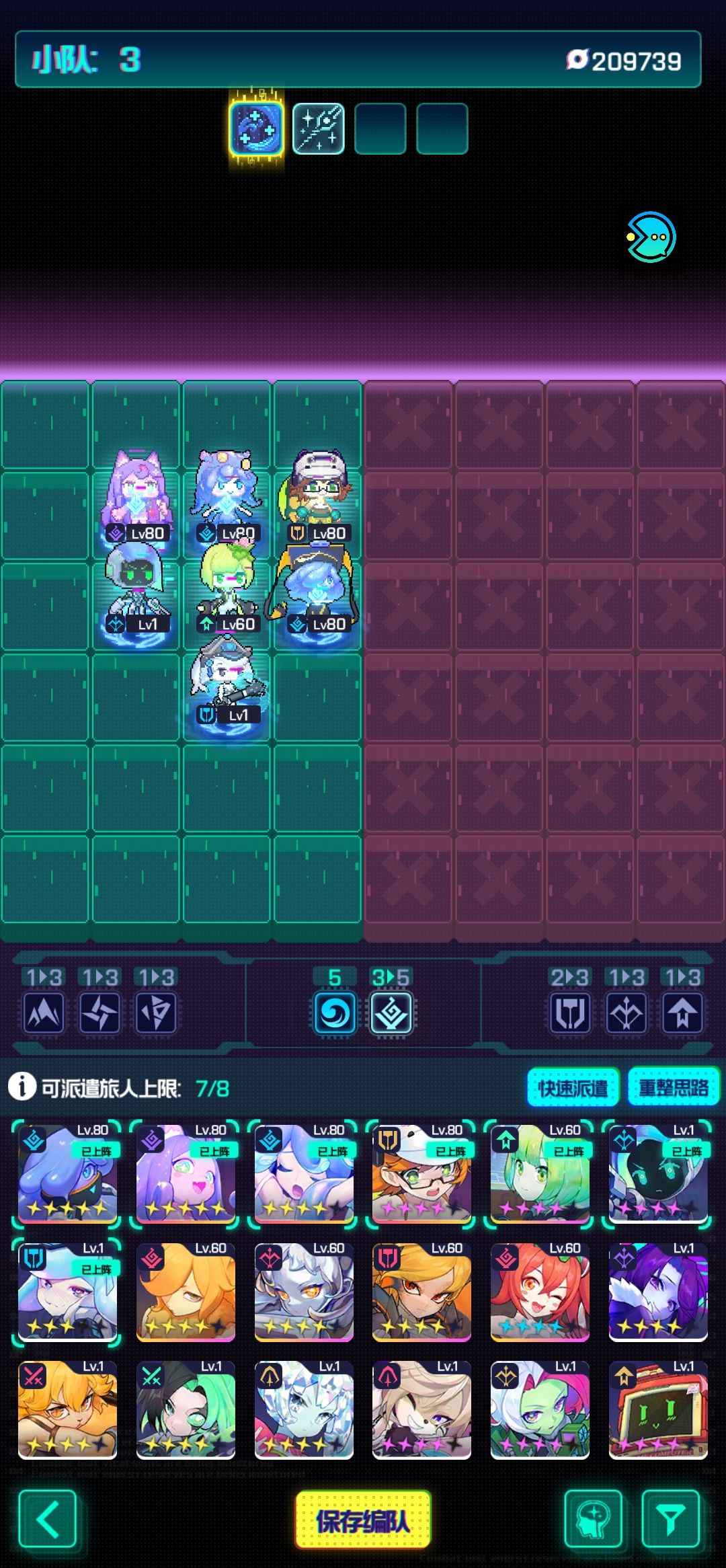Tap the shield synergy icon labeled 2▸3
This screenshot has height=1568, width=726.
tap(570, 1013)
